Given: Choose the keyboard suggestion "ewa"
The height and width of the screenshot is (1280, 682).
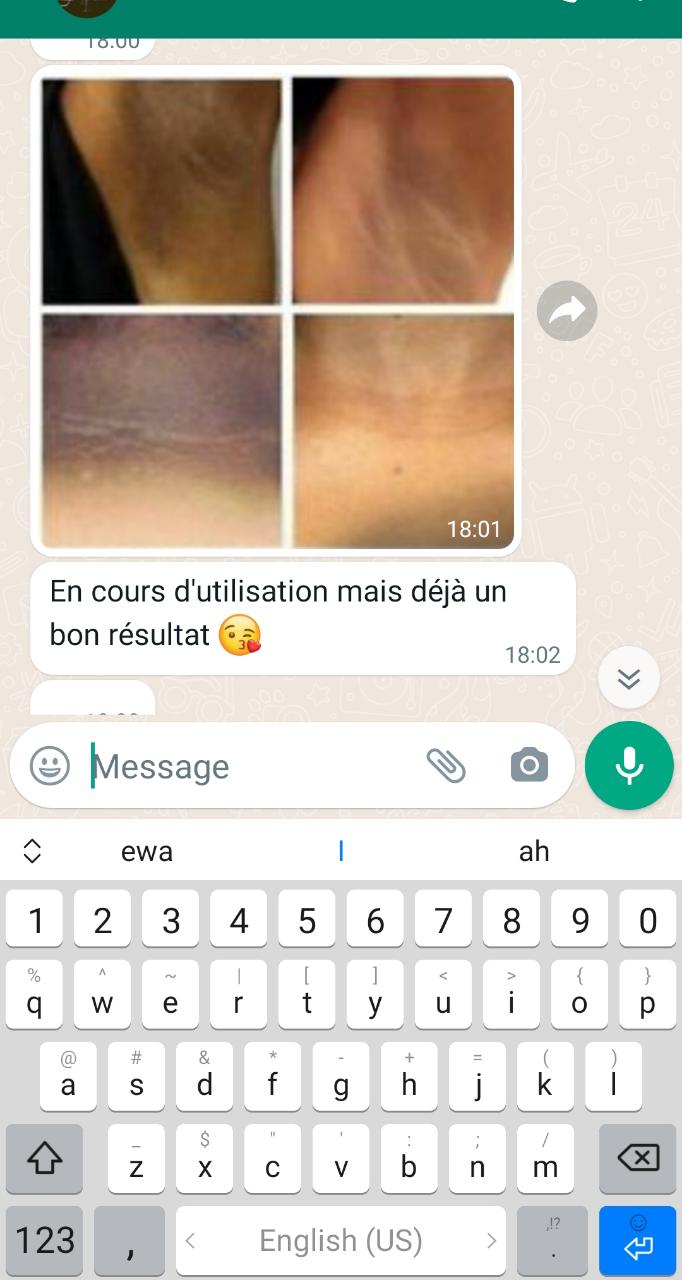Looking at the screenshot, I should (x=147, y=851).
